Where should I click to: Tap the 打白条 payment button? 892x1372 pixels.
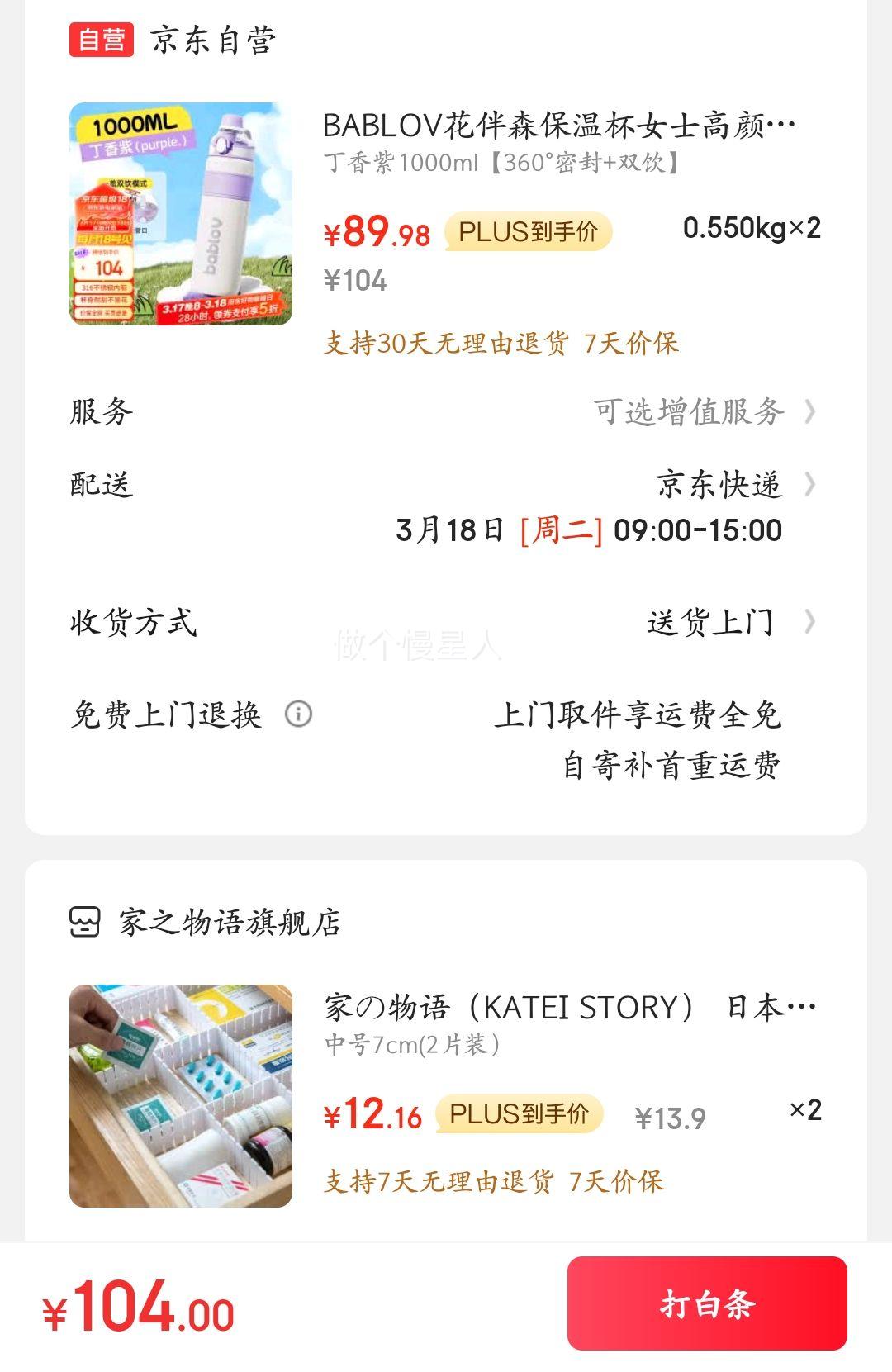(707, 1303)
